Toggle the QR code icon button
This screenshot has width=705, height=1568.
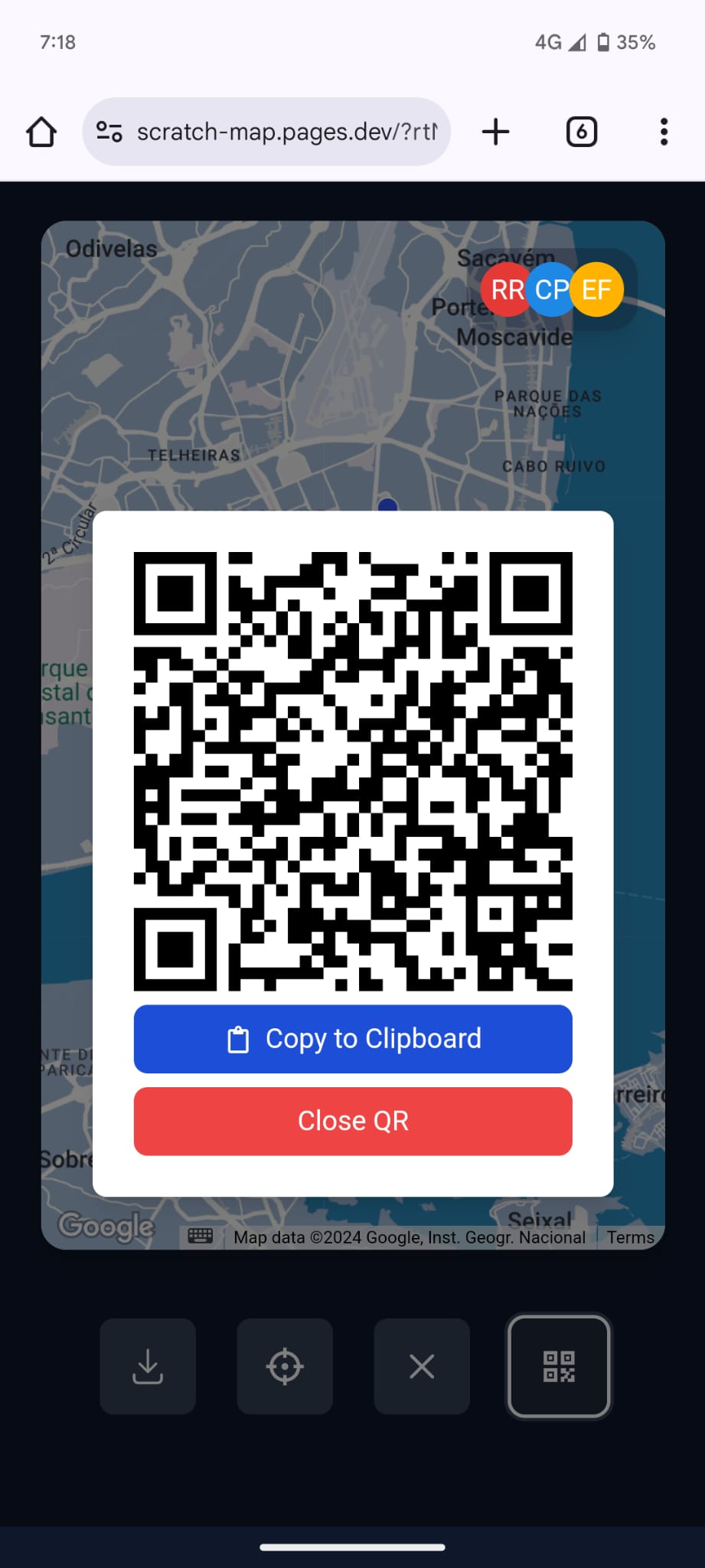pos(559,1366)
